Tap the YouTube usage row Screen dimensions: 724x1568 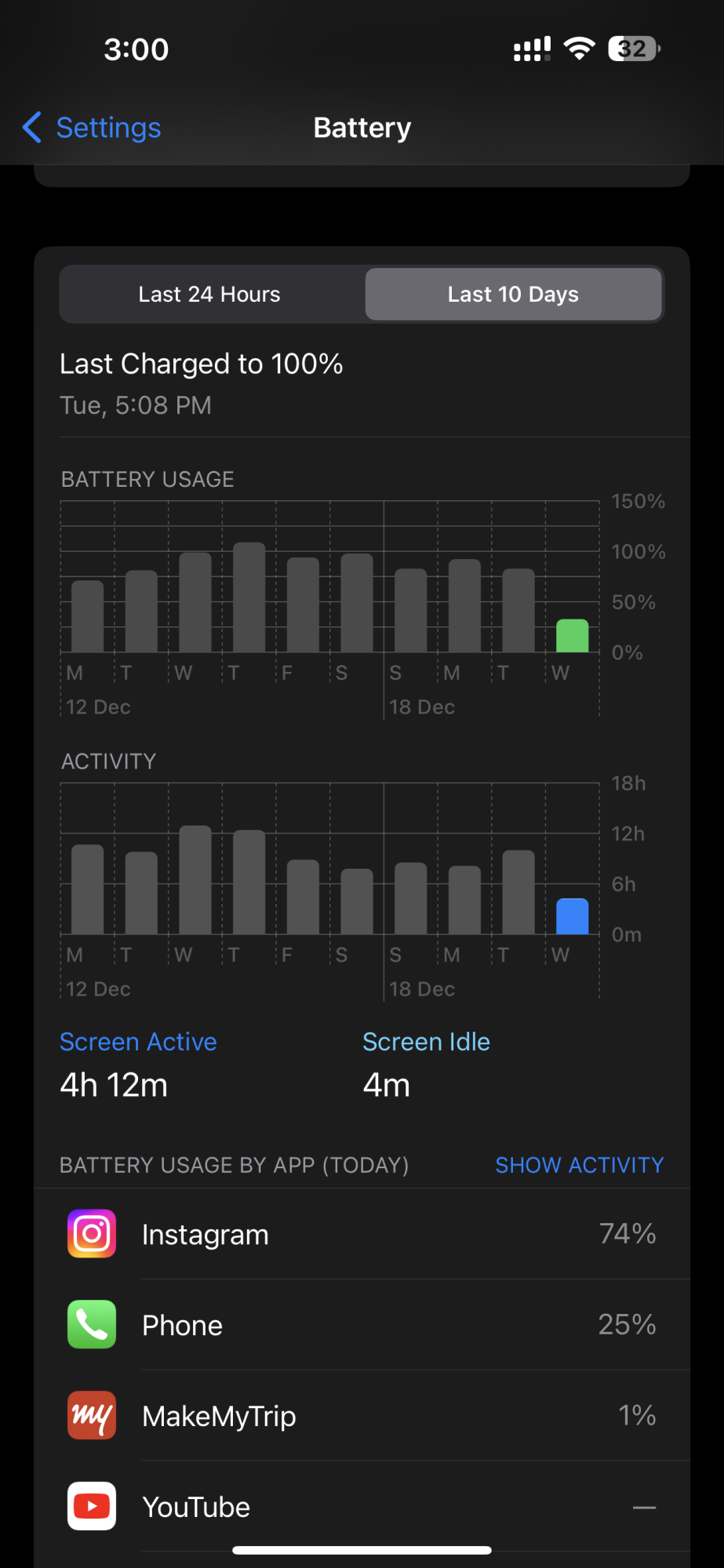[362, 1506]
